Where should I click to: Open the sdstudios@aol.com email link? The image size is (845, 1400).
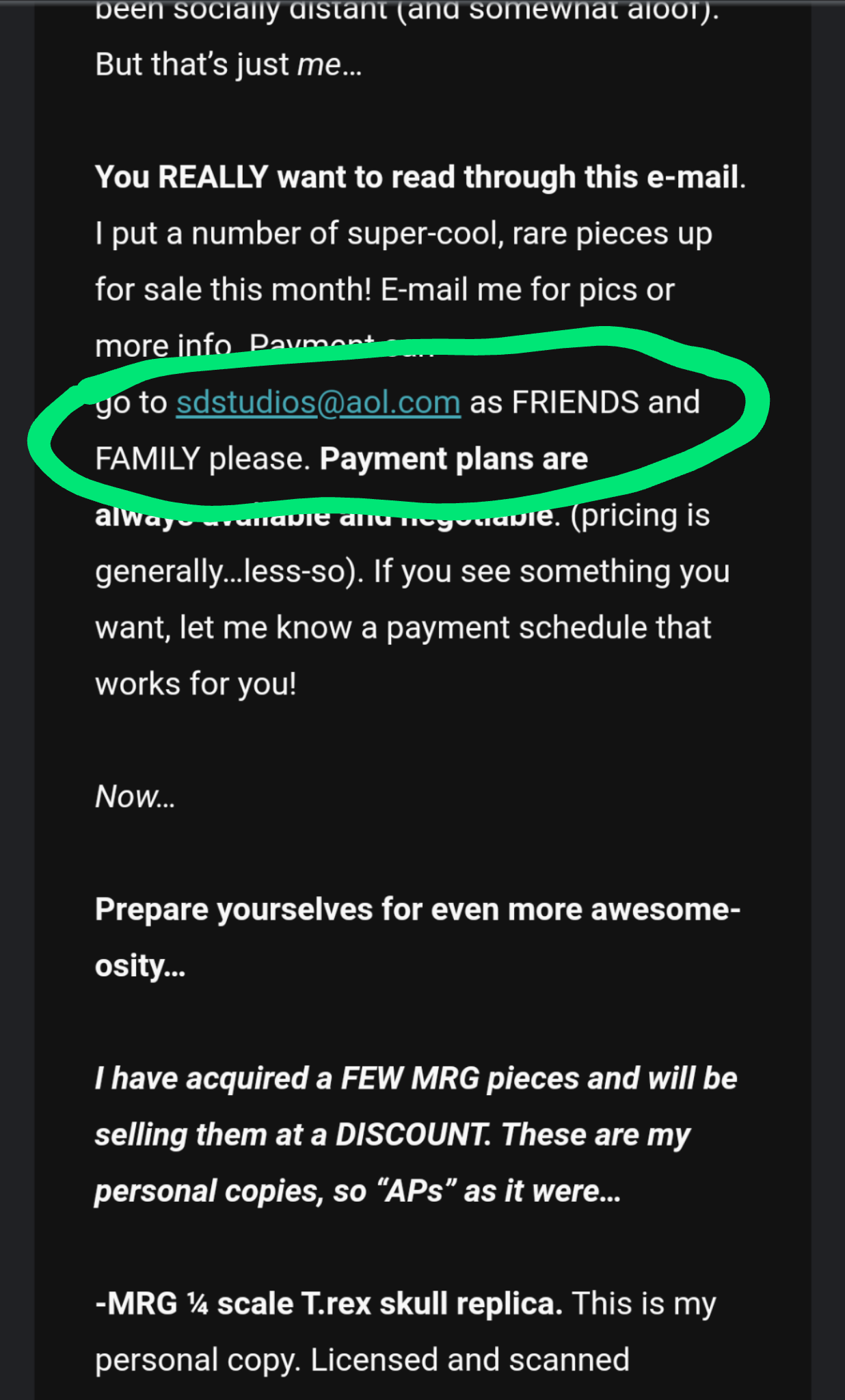click(x=319, y=403)
